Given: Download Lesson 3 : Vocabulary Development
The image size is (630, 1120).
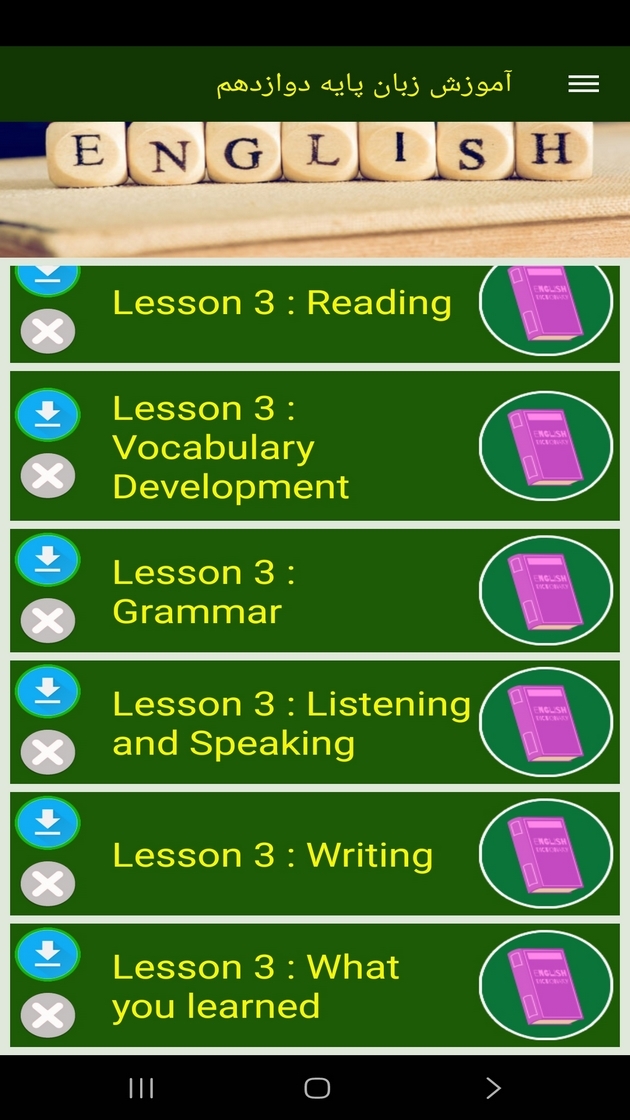Looking at the screenshot, I should tap(48, 414).
